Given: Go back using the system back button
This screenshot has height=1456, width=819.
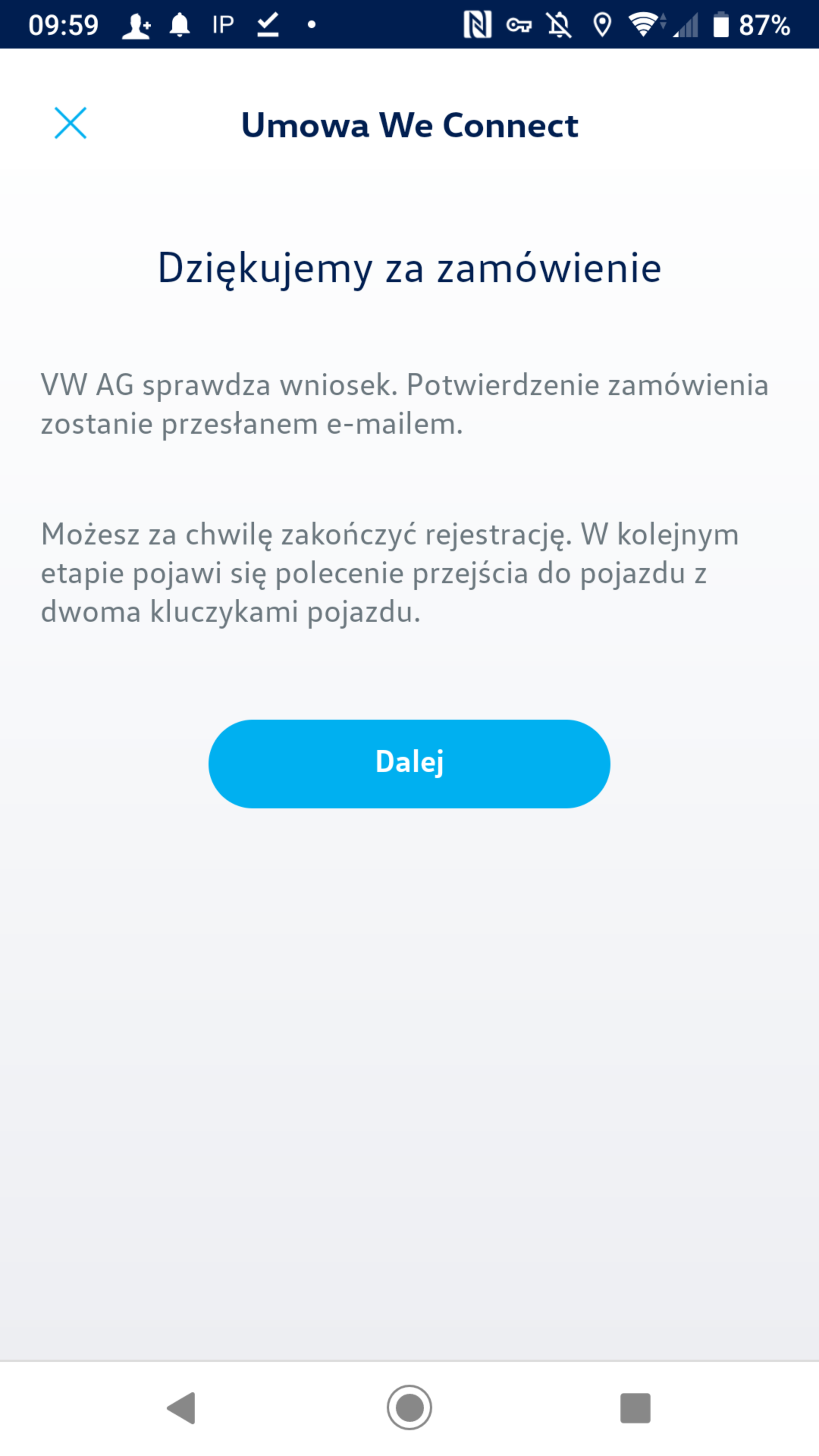Looking at the screenshot, I should 182,1407.
